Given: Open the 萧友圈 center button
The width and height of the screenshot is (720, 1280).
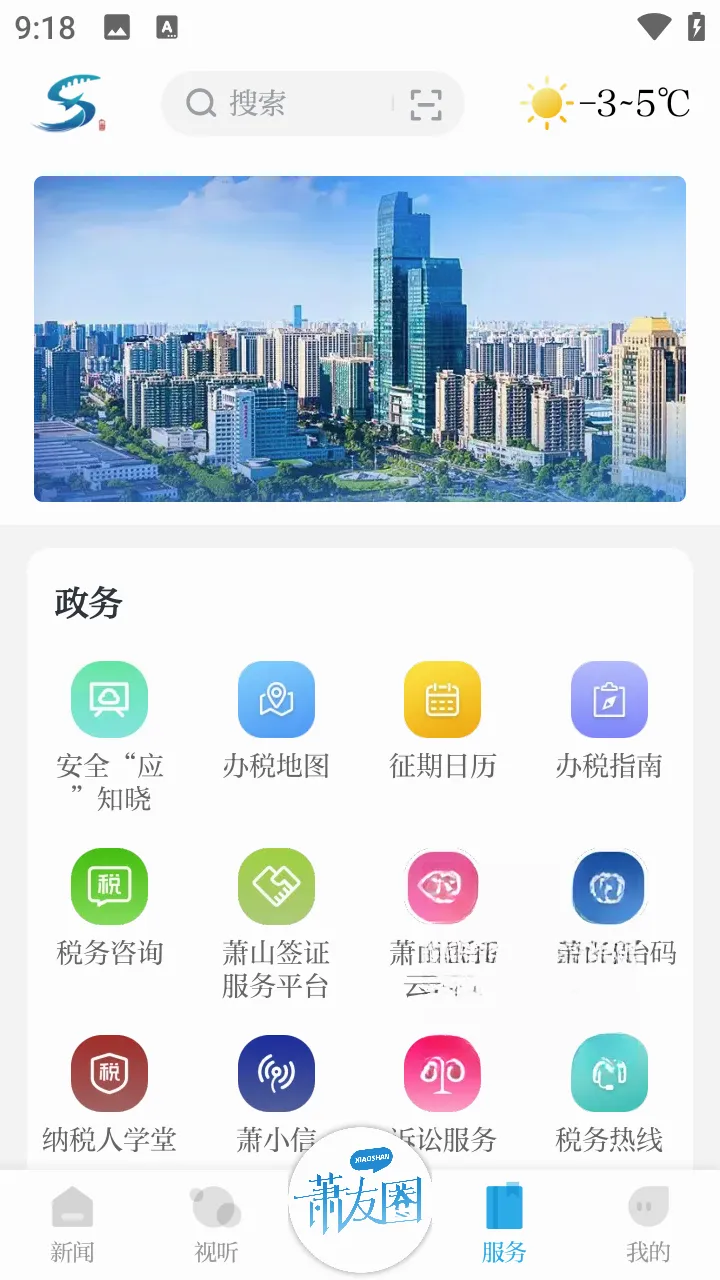Looking at the screenshot, I should [360, 1200].
